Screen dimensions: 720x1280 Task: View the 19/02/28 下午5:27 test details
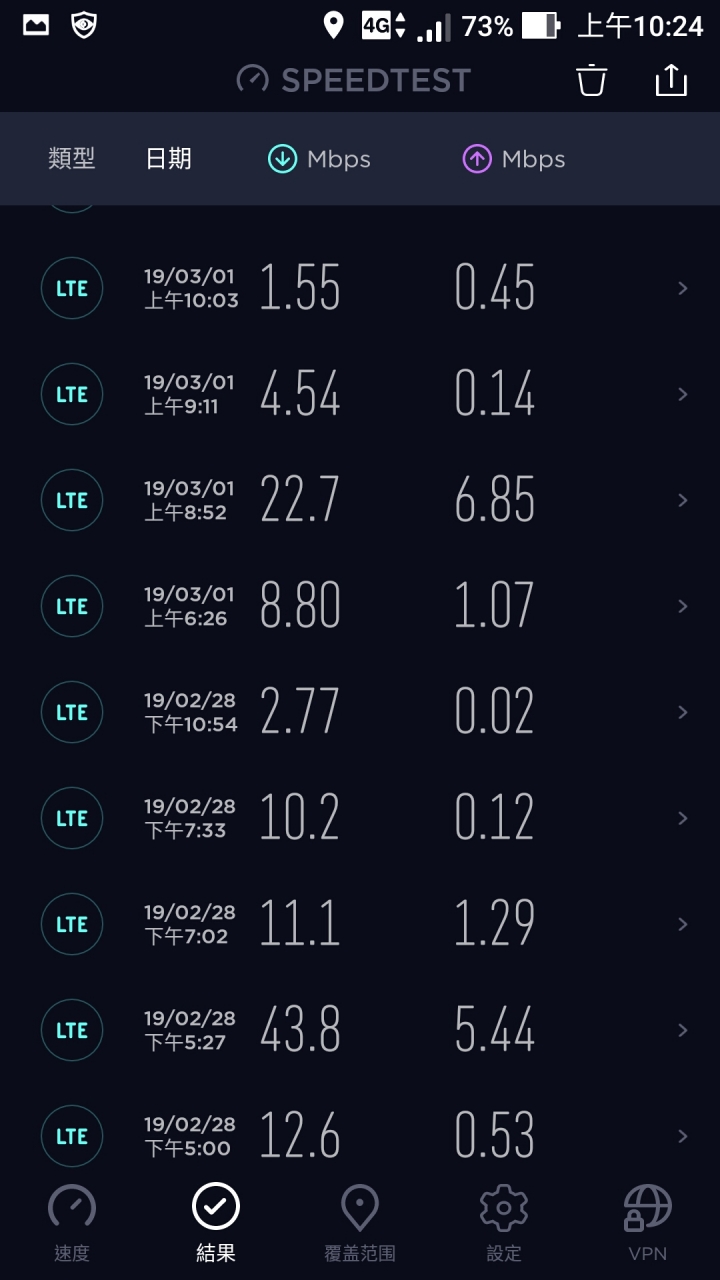[360, 1030]
